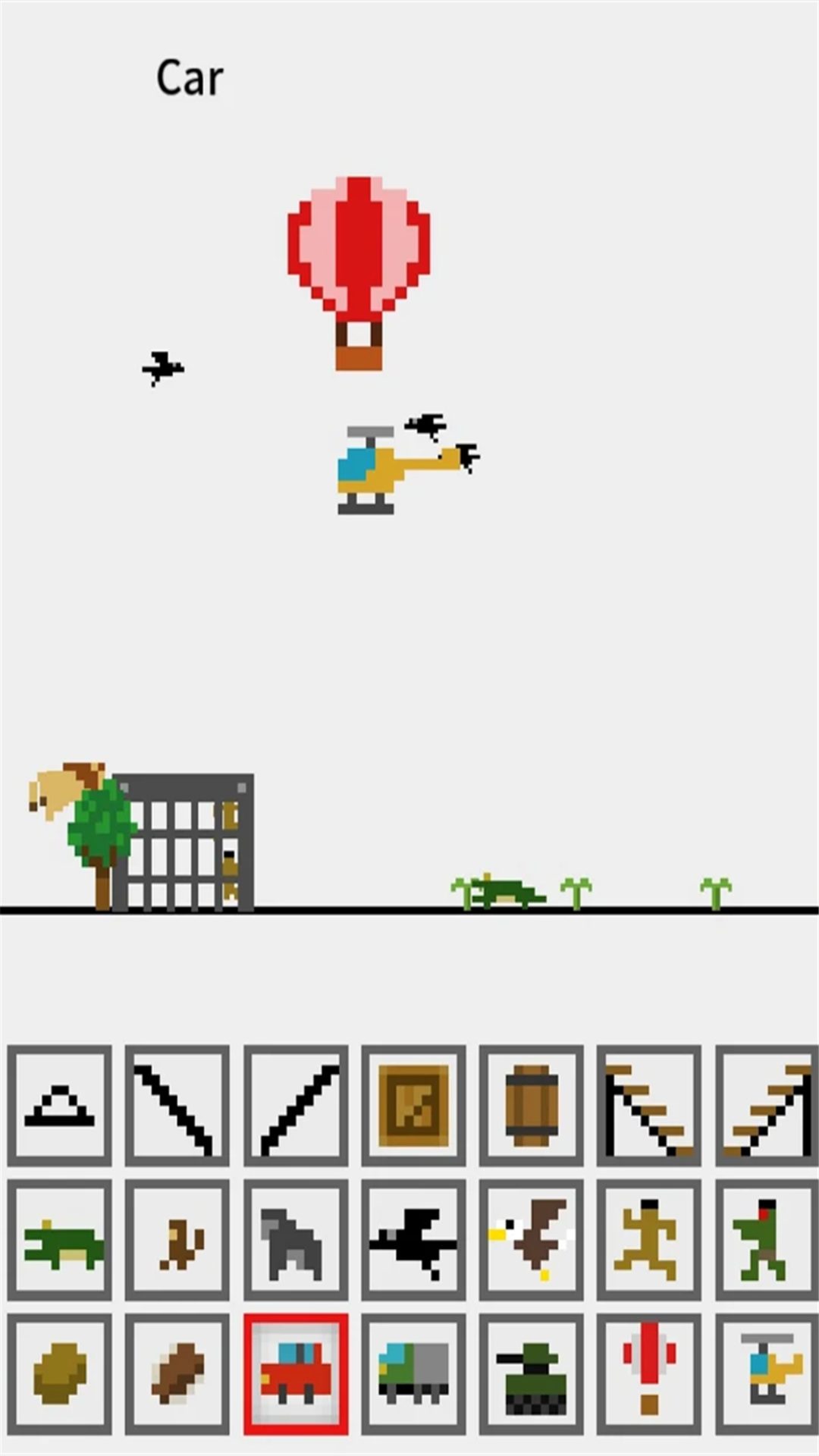
Task: Pick the downward slope line tile
Action: pos(177,1105)
